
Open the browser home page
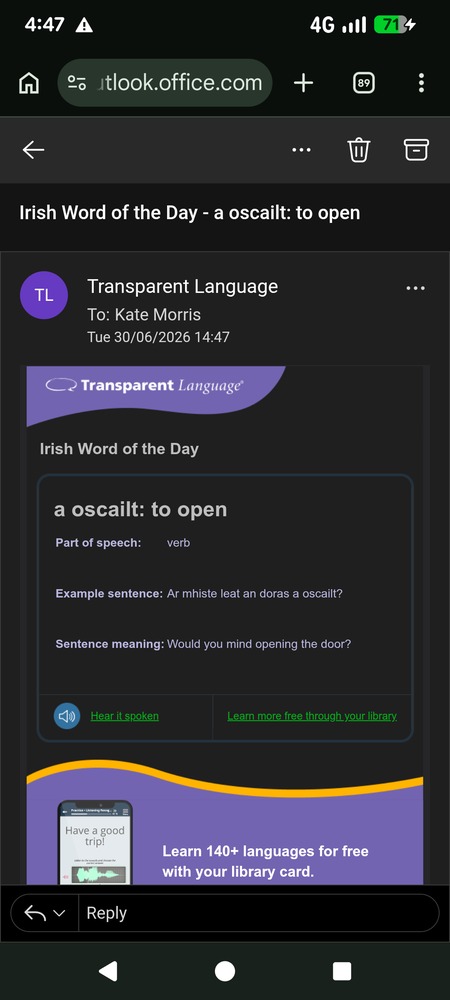pos(28,83)
